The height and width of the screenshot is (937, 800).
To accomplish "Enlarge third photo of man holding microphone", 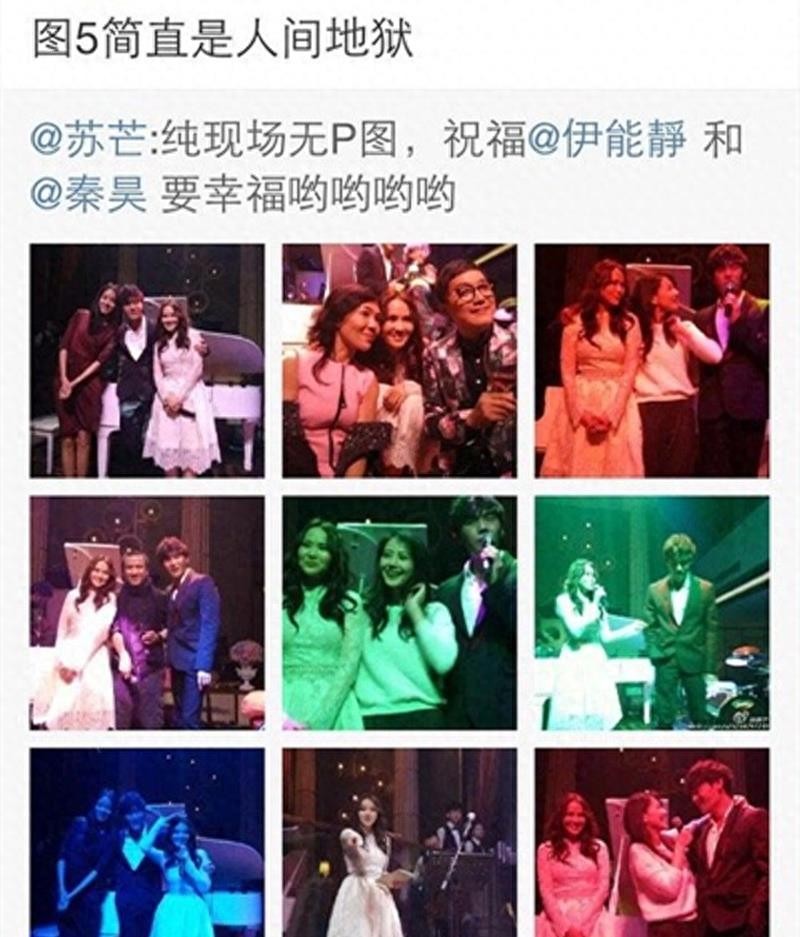I will (651, 360).
